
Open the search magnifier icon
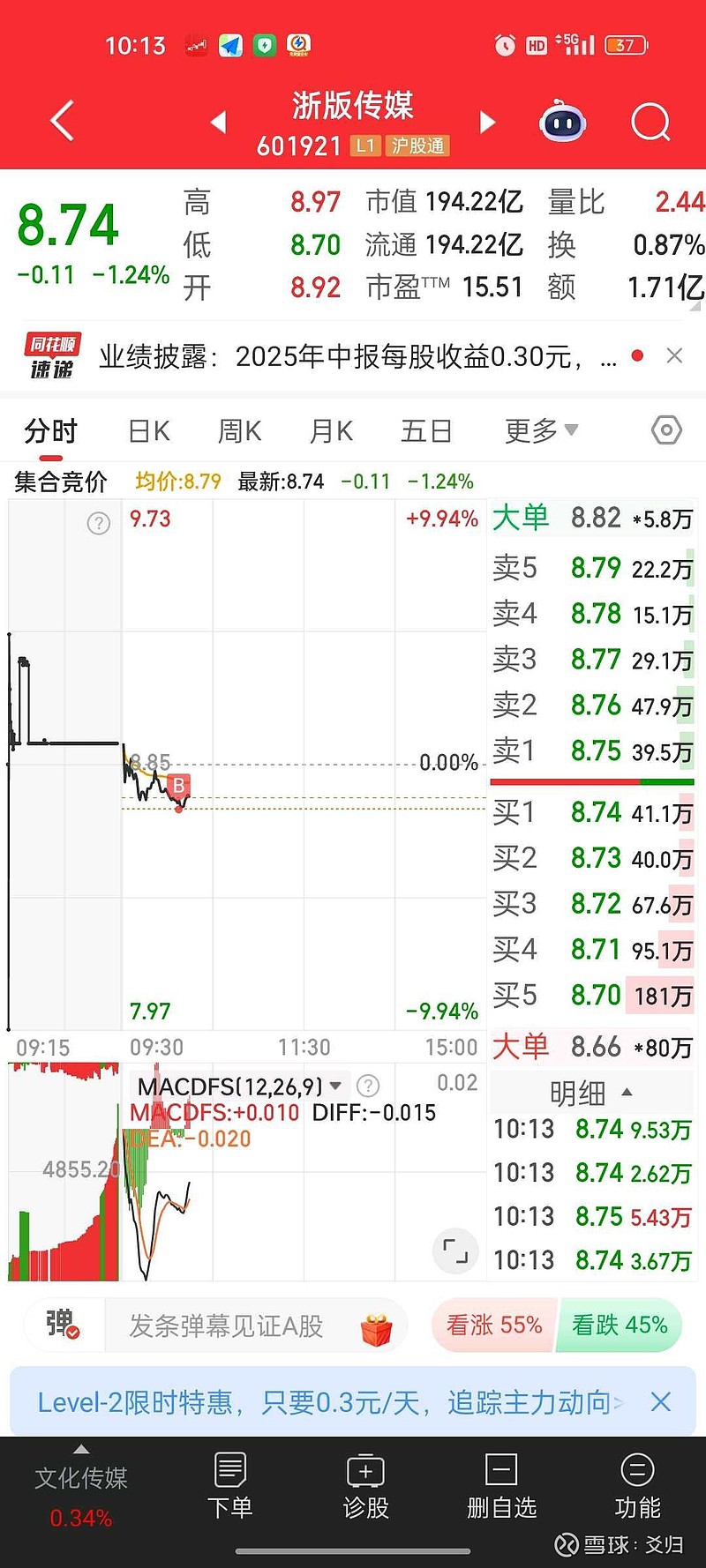click(x=651, y=122)
